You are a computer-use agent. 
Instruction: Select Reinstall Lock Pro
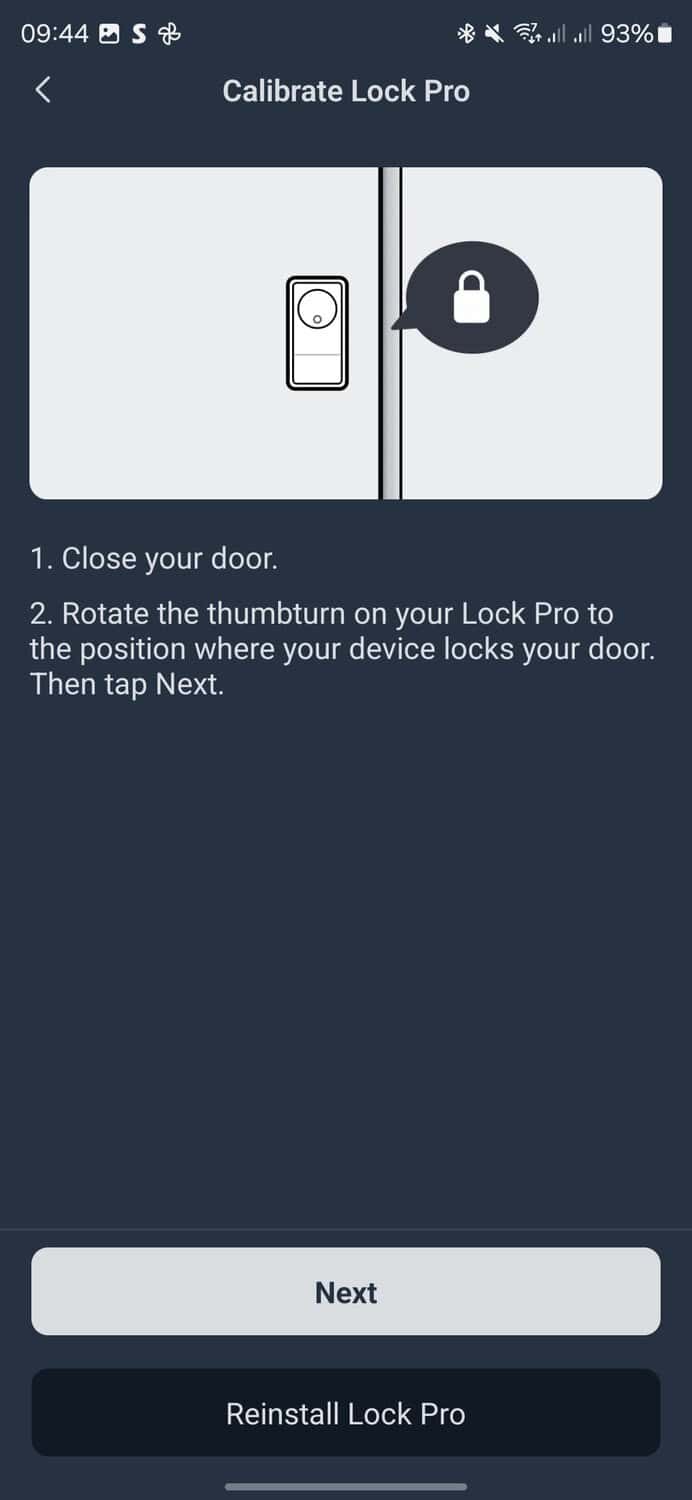tap(346, 1413)
